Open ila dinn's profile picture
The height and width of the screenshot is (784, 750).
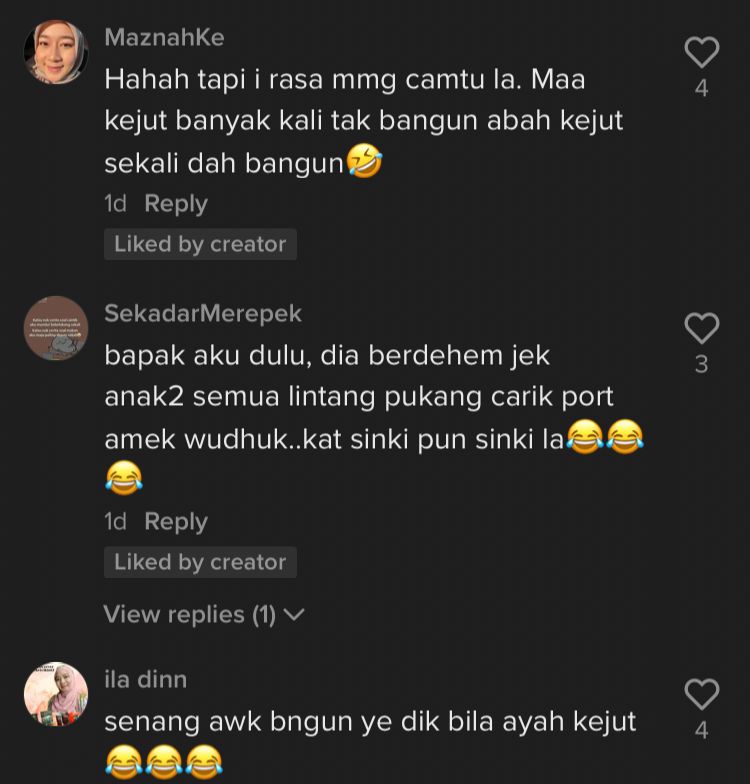(x=56, y=694)
